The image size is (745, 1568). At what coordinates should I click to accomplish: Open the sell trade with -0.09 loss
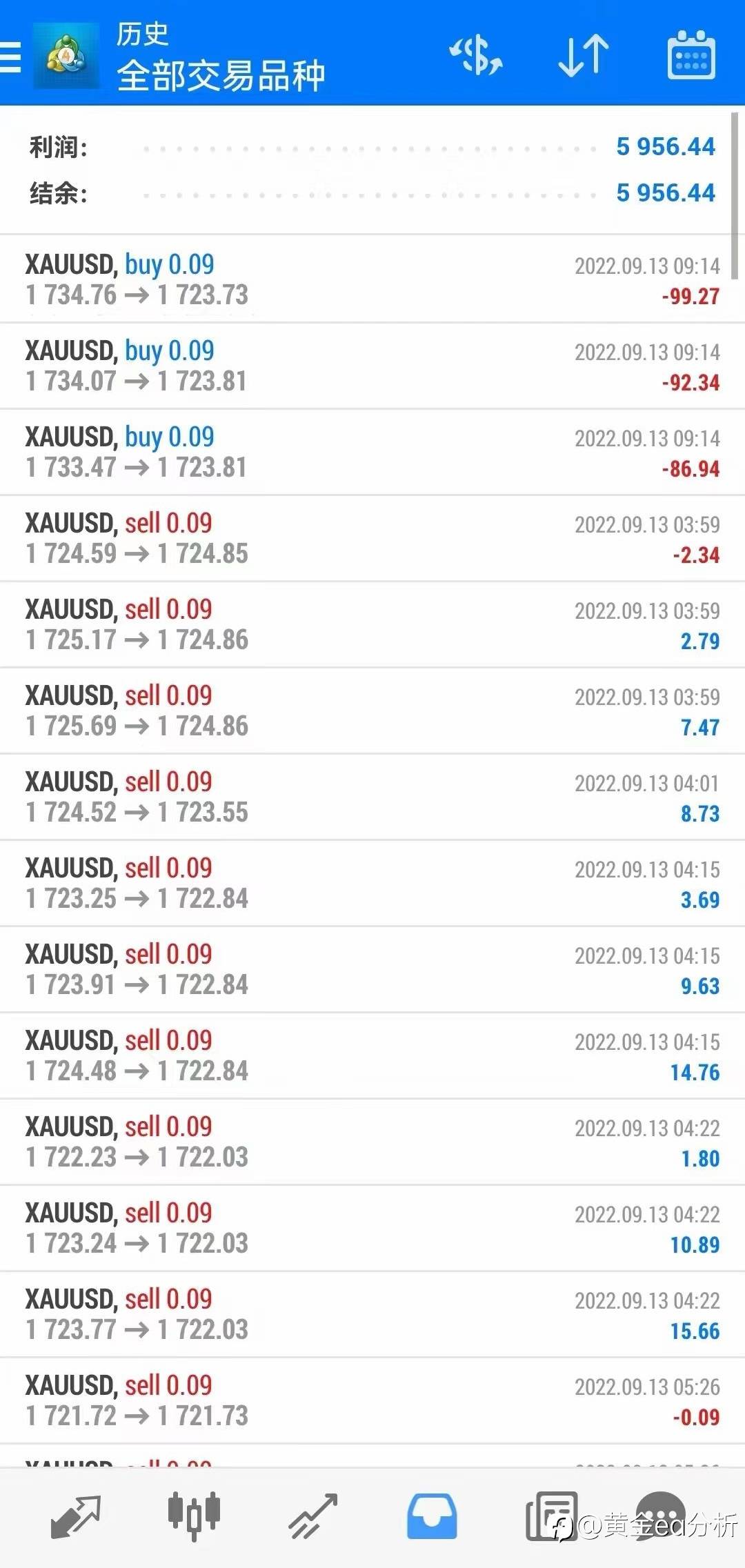coord(372,1400)
